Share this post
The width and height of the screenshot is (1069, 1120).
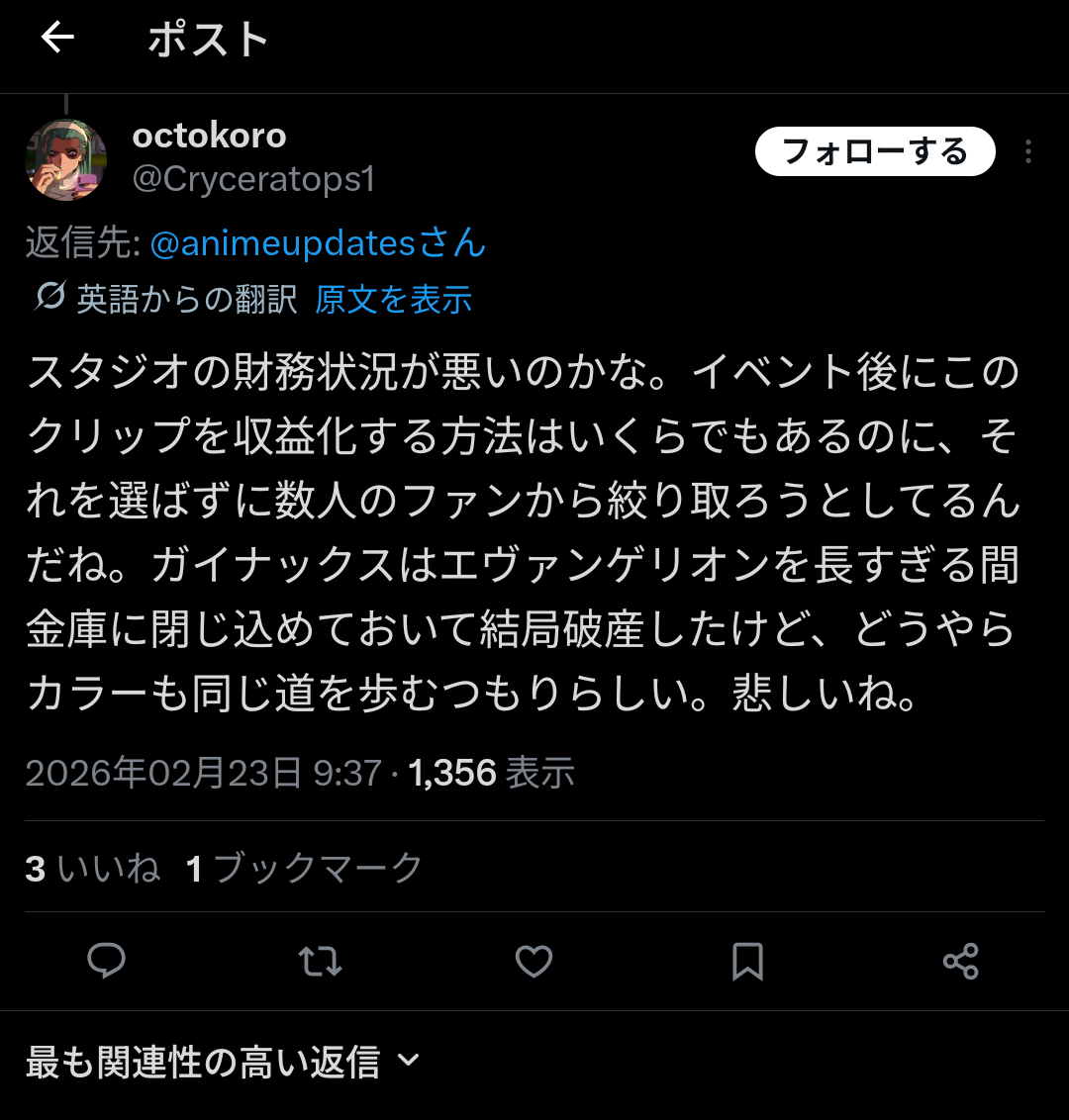960,961
